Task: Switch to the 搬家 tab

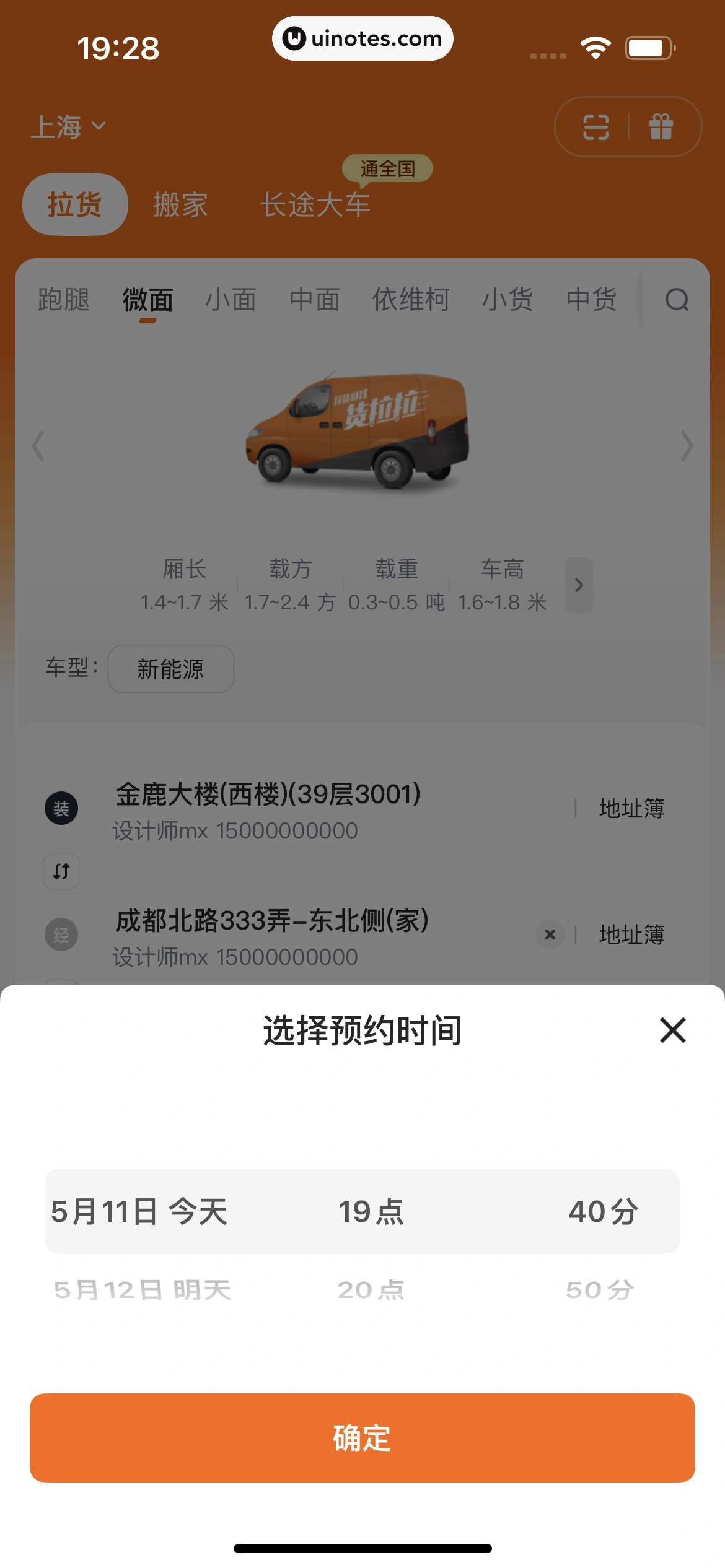Action: coord(179,204)
